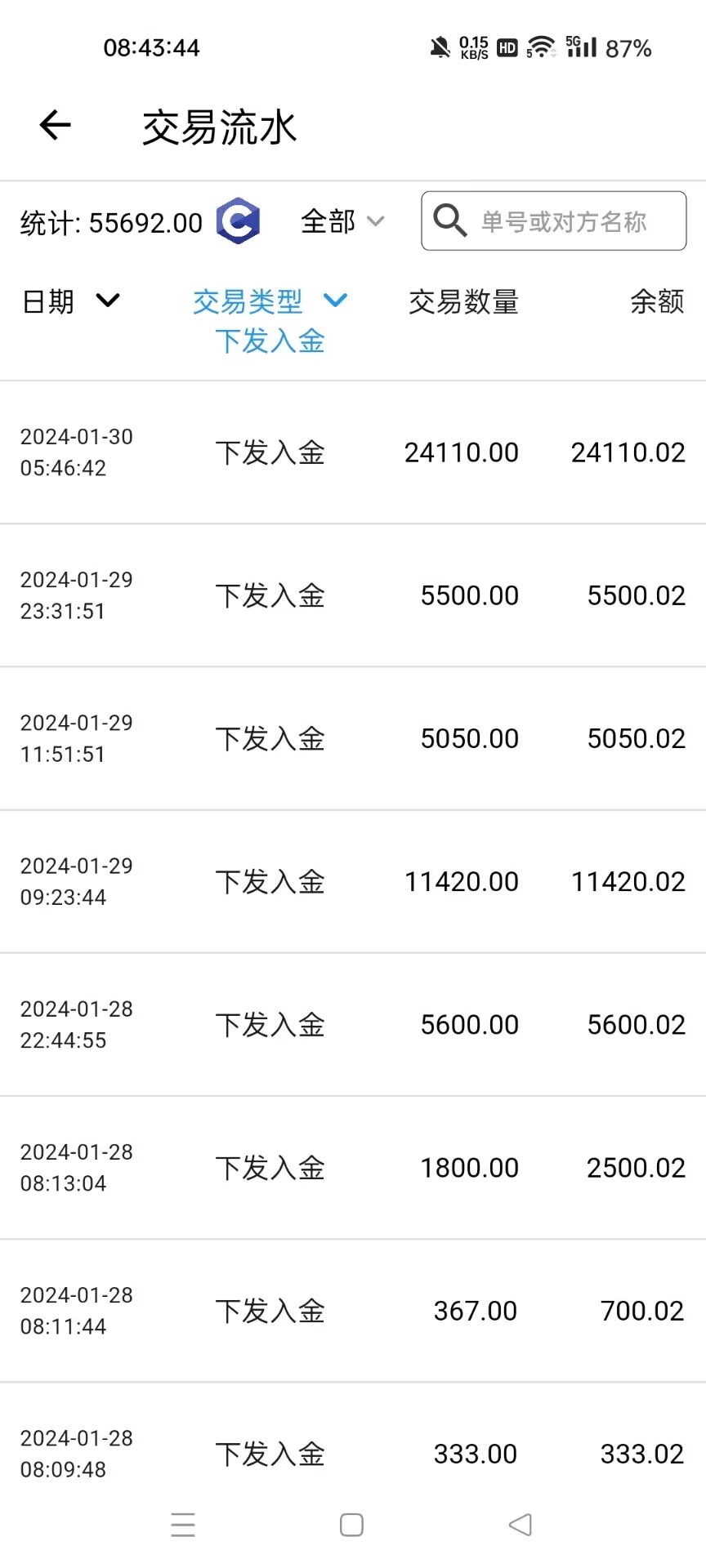Tap the system home button
Screen dimensions: 706x1568
(351, 1525)
